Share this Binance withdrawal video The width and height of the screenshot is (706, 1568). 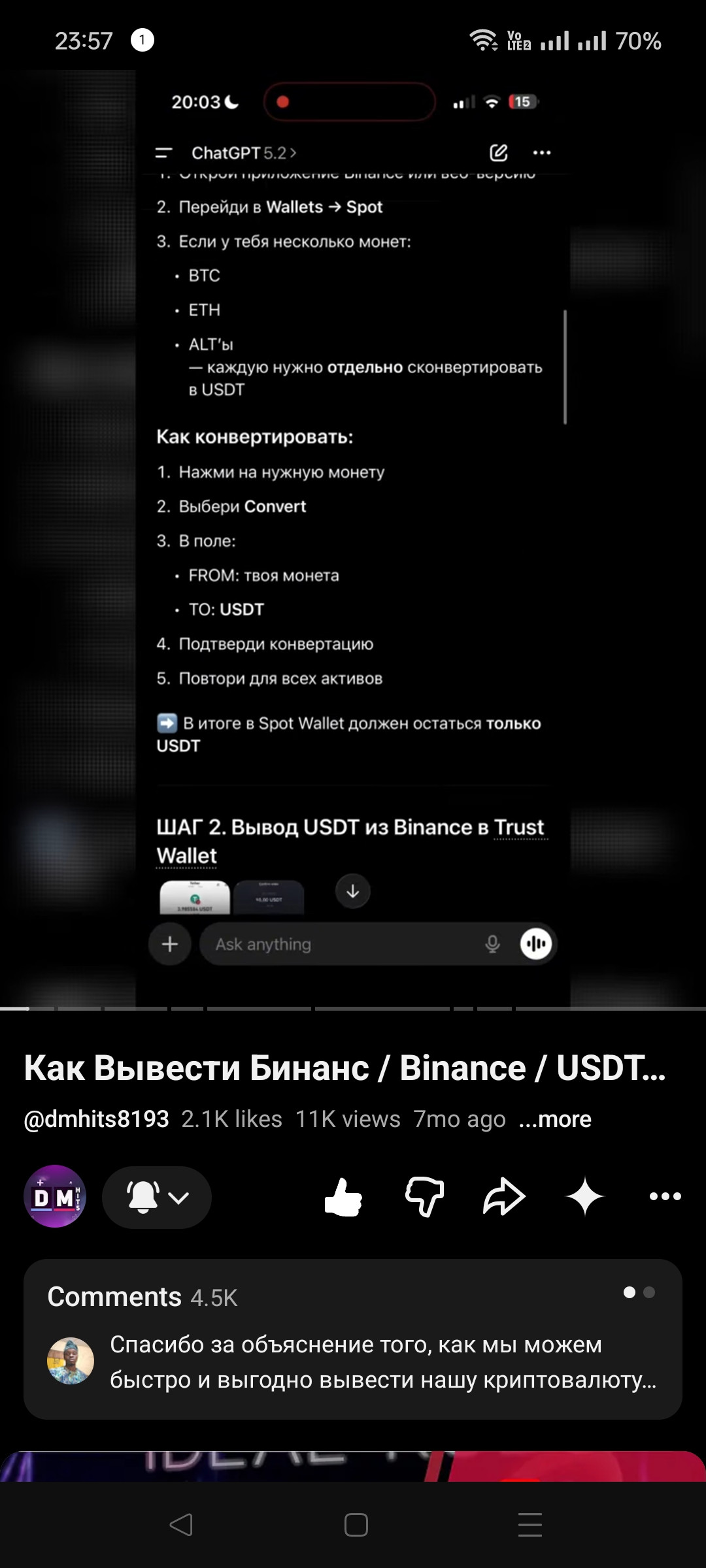pos(504,1197)
